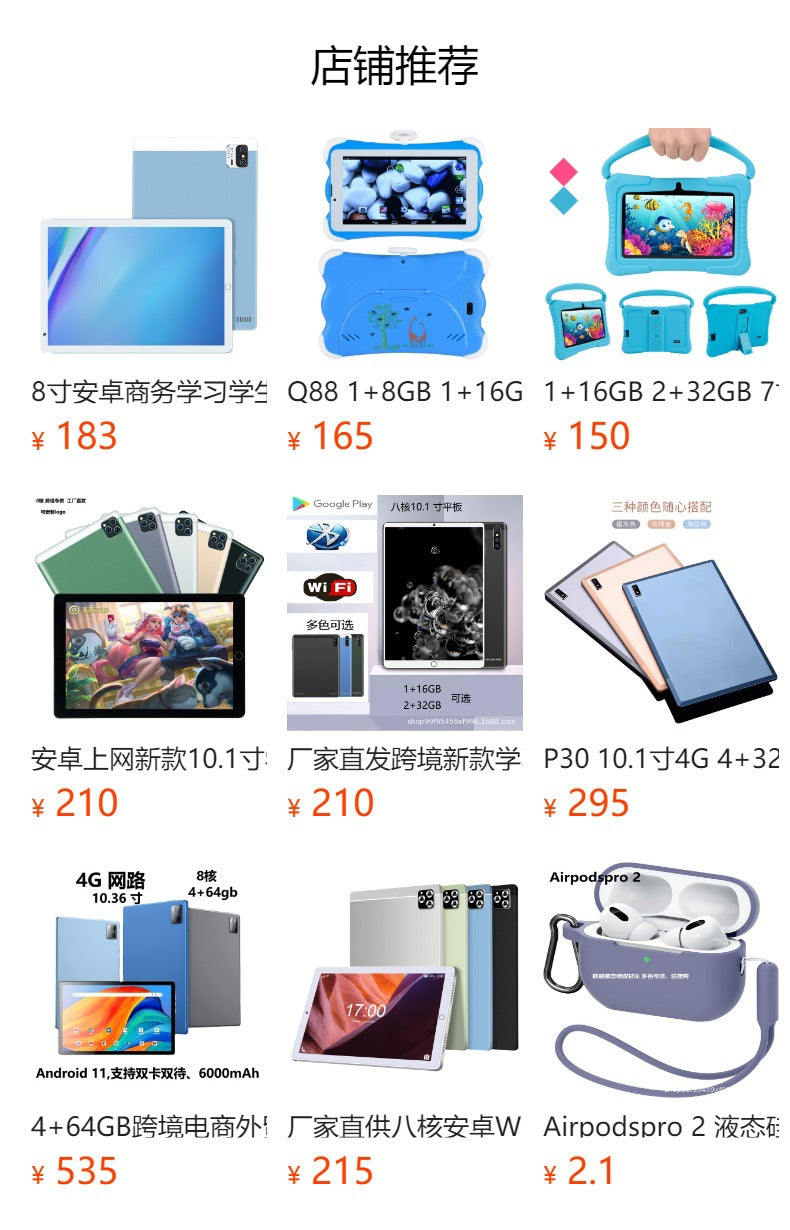The width and height of the screenshot is (790, 1230).
Task: Open 安卓上网新款10.1寸 product card
Action: coord(149,612)
